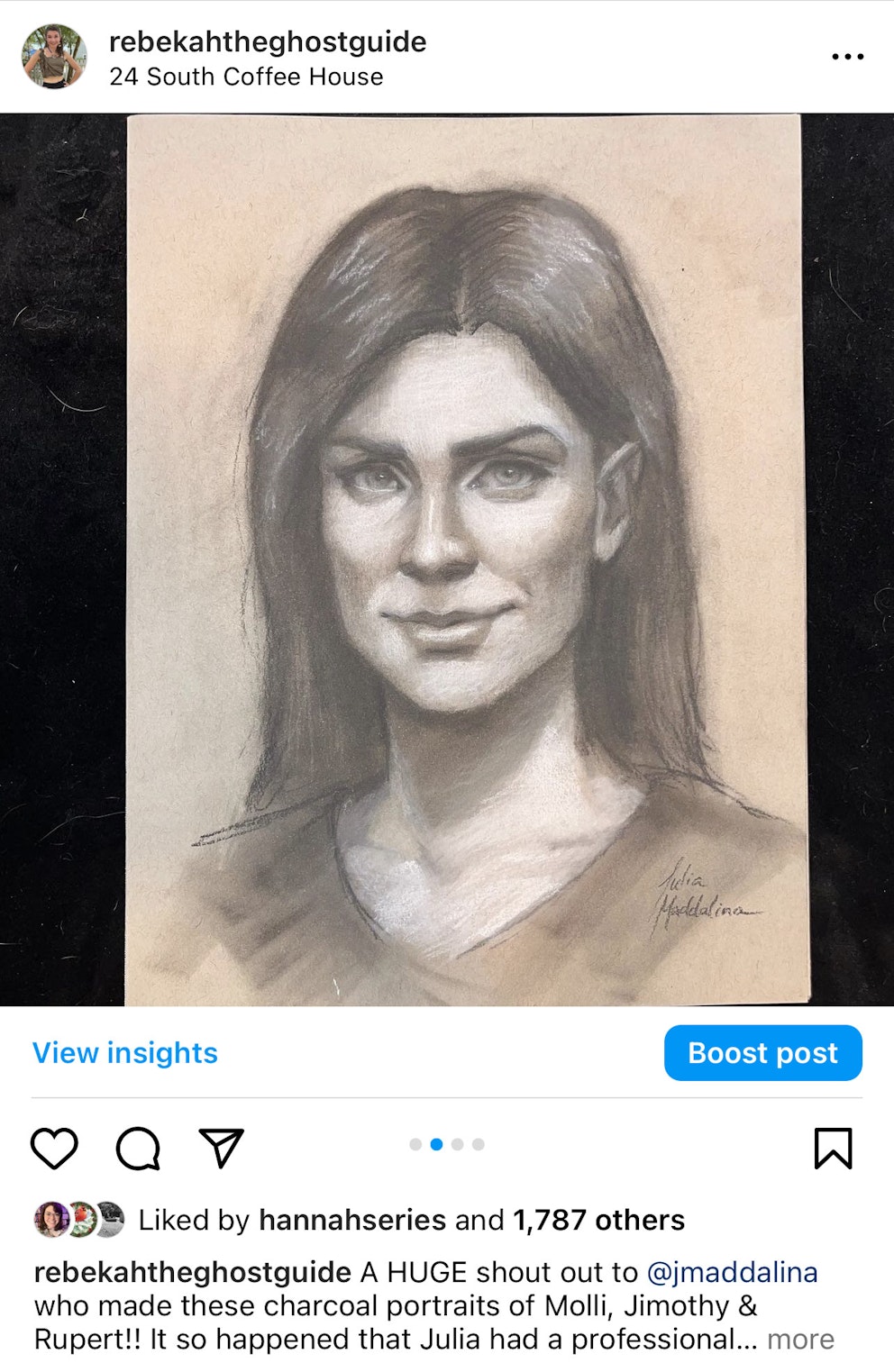
Task: Open rebekahtheghostguide's profile picture
Action: coord(54,56)
